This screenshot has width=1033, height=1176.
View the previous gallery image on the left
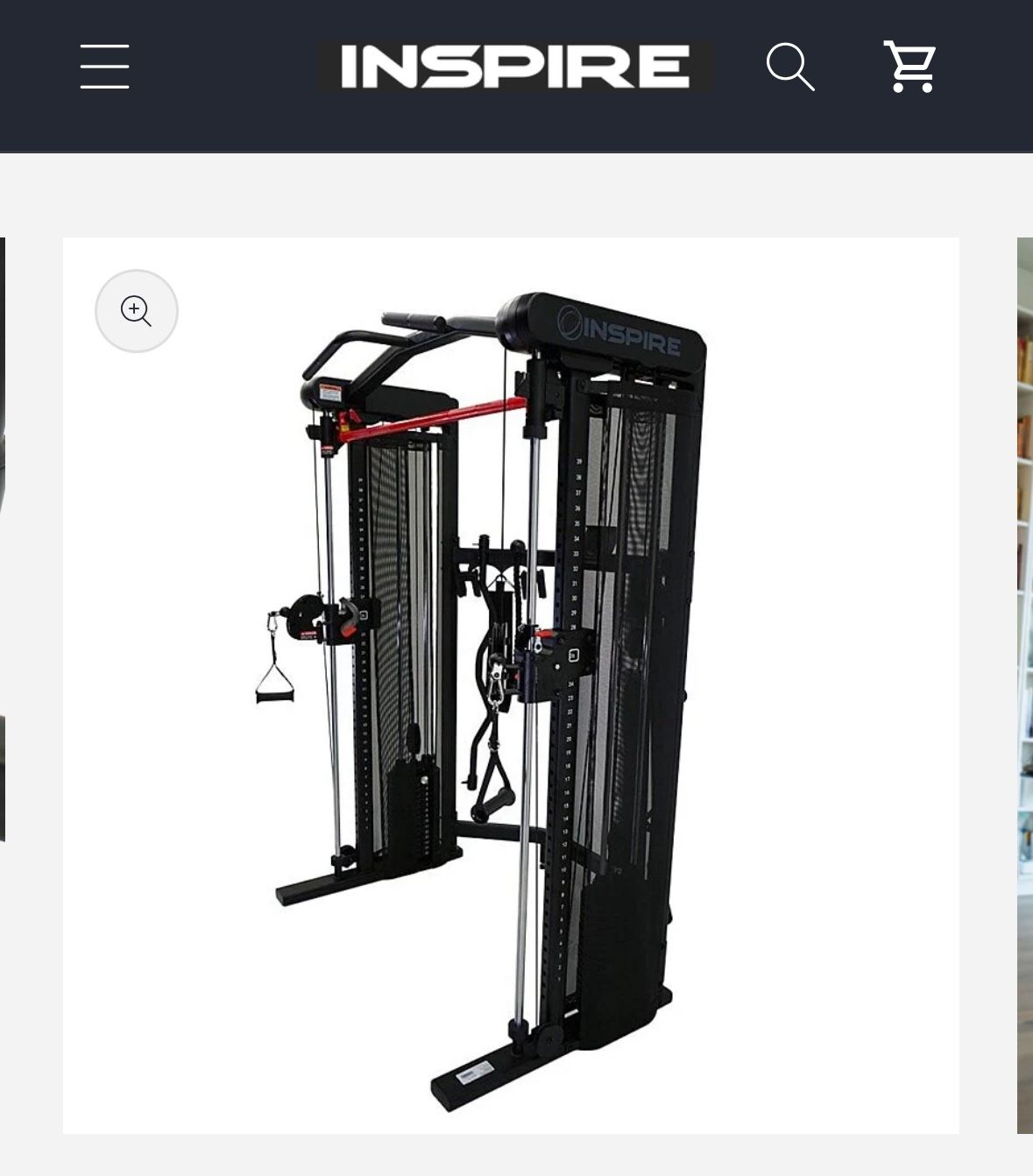pos(3,539)
